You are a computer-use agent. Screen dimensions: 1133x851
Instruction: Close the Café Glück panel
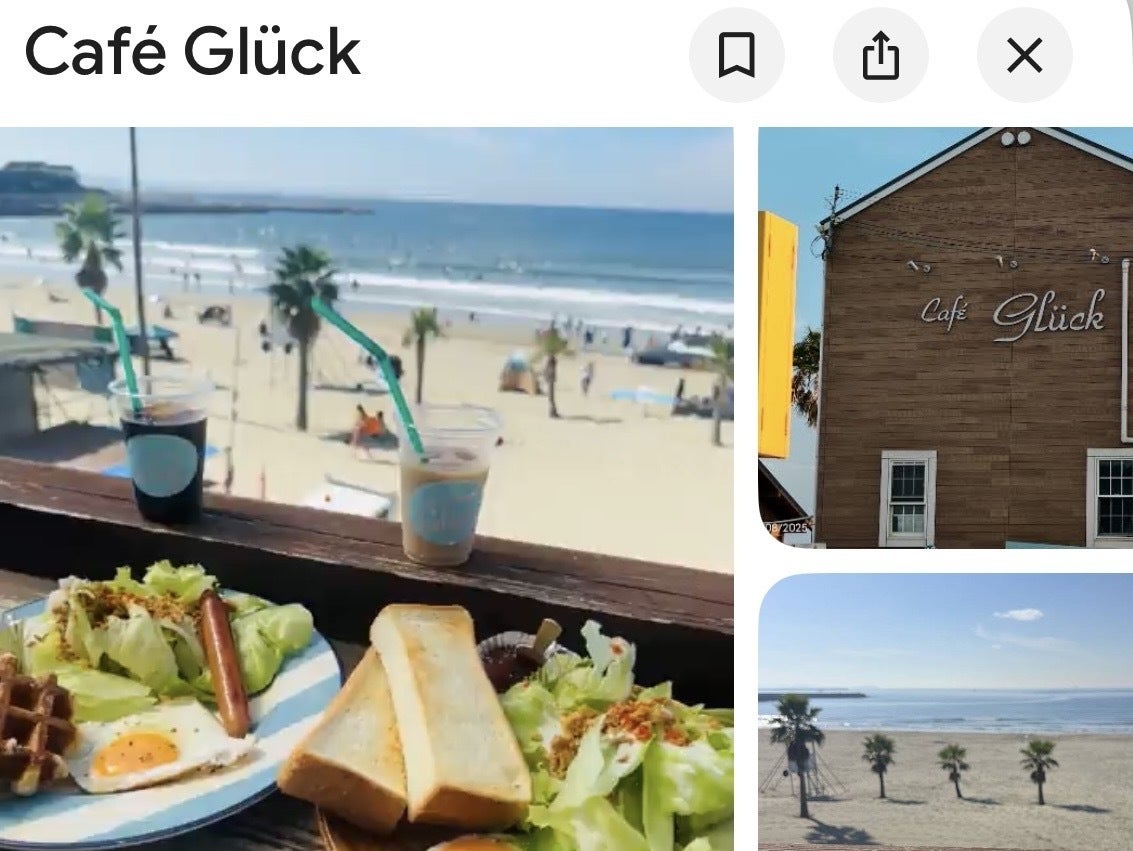1024,55
